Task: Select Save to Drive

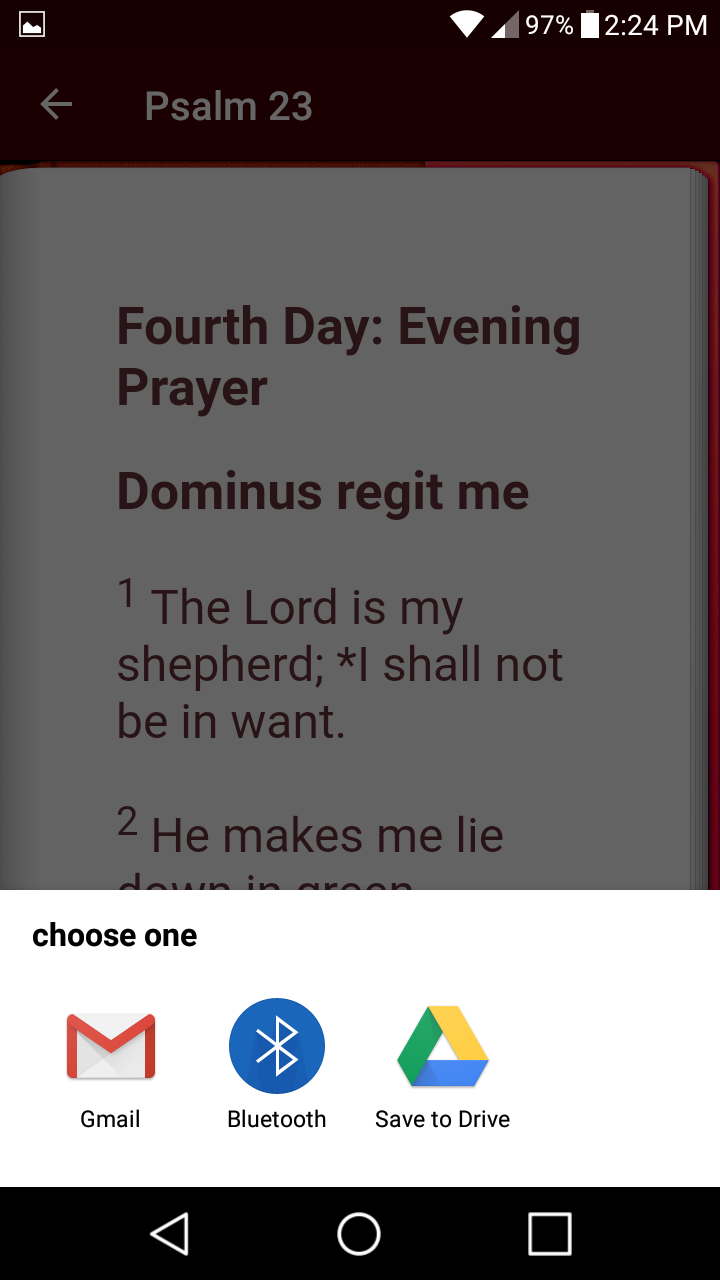Action: [443, 1066]
